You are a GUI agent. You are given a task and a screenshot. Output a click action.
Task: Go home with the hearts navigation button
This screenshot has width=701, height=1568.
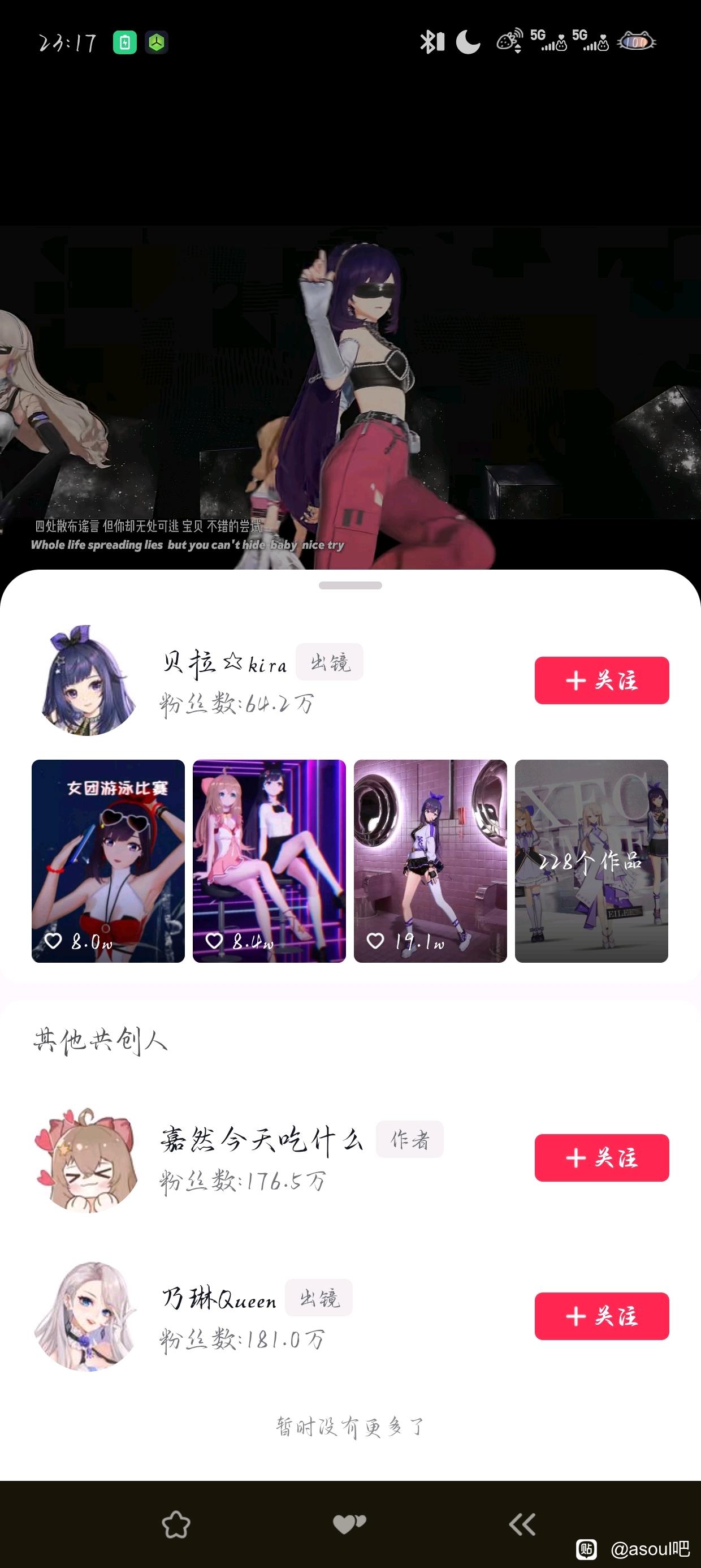point(350,1524)
